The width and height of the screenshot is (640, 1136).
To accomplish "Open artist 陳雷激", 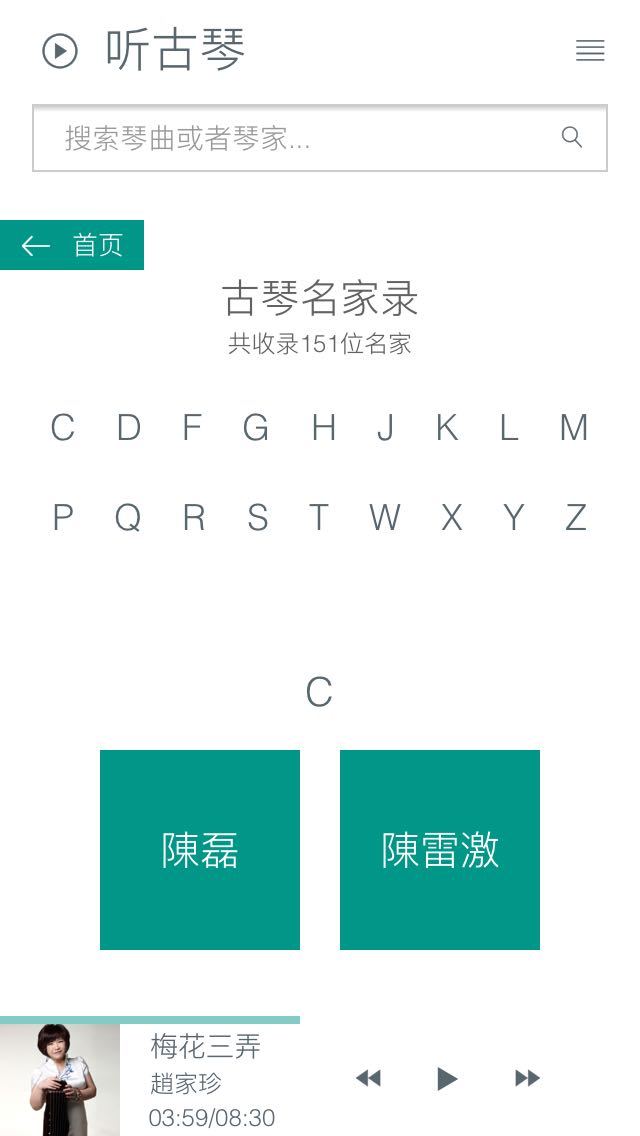I will (x=440, y=850).
